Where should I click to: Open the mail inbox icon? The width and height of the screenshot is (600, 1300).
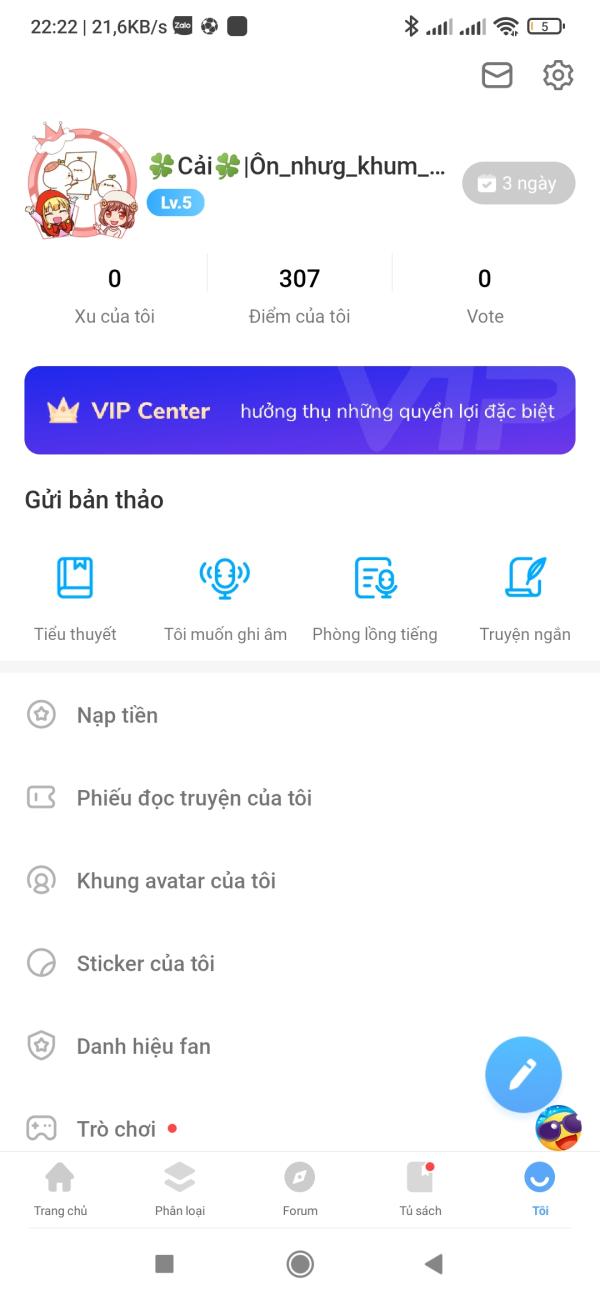(497, 75)
